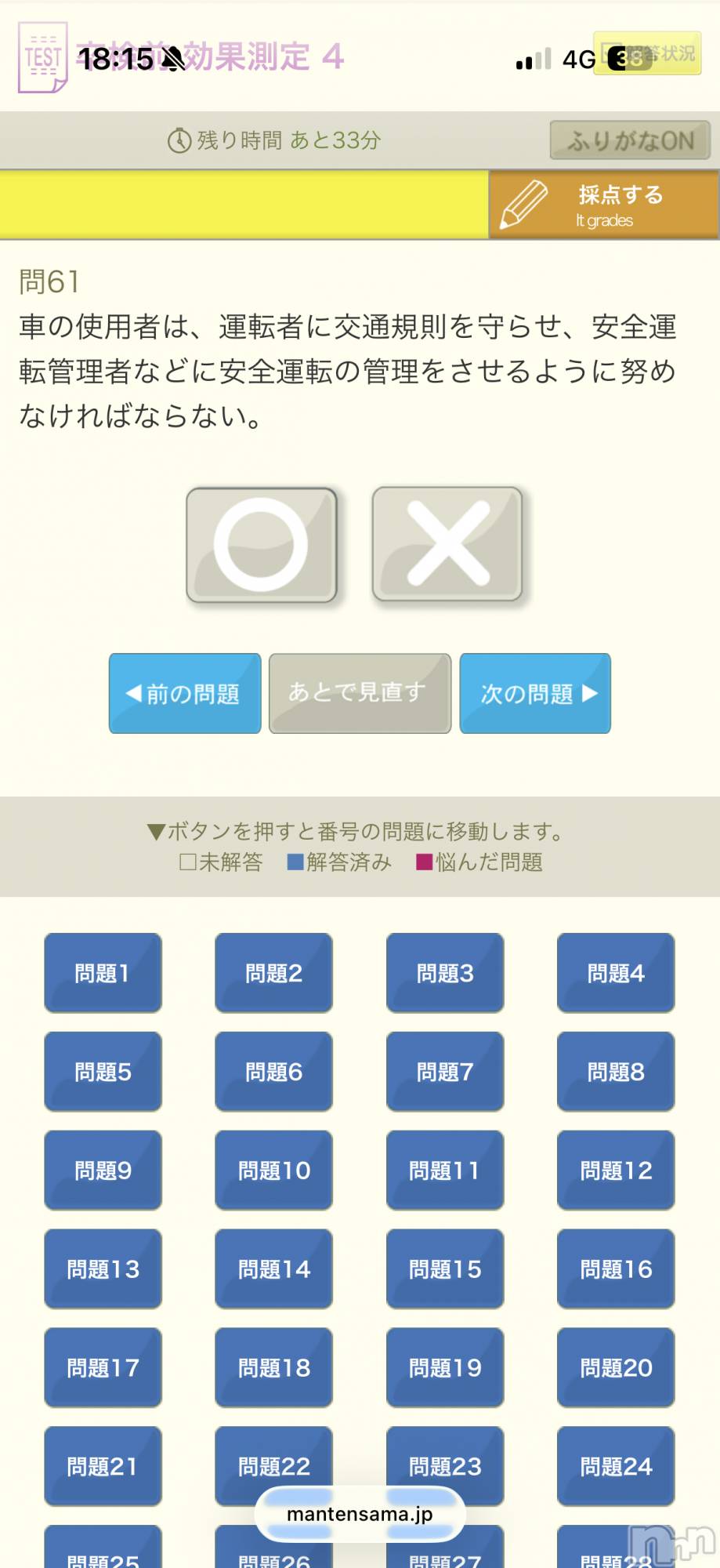Select 問題21
Screen dimensions: 720x1568
pyautogui.click(x=103, y=1466)
